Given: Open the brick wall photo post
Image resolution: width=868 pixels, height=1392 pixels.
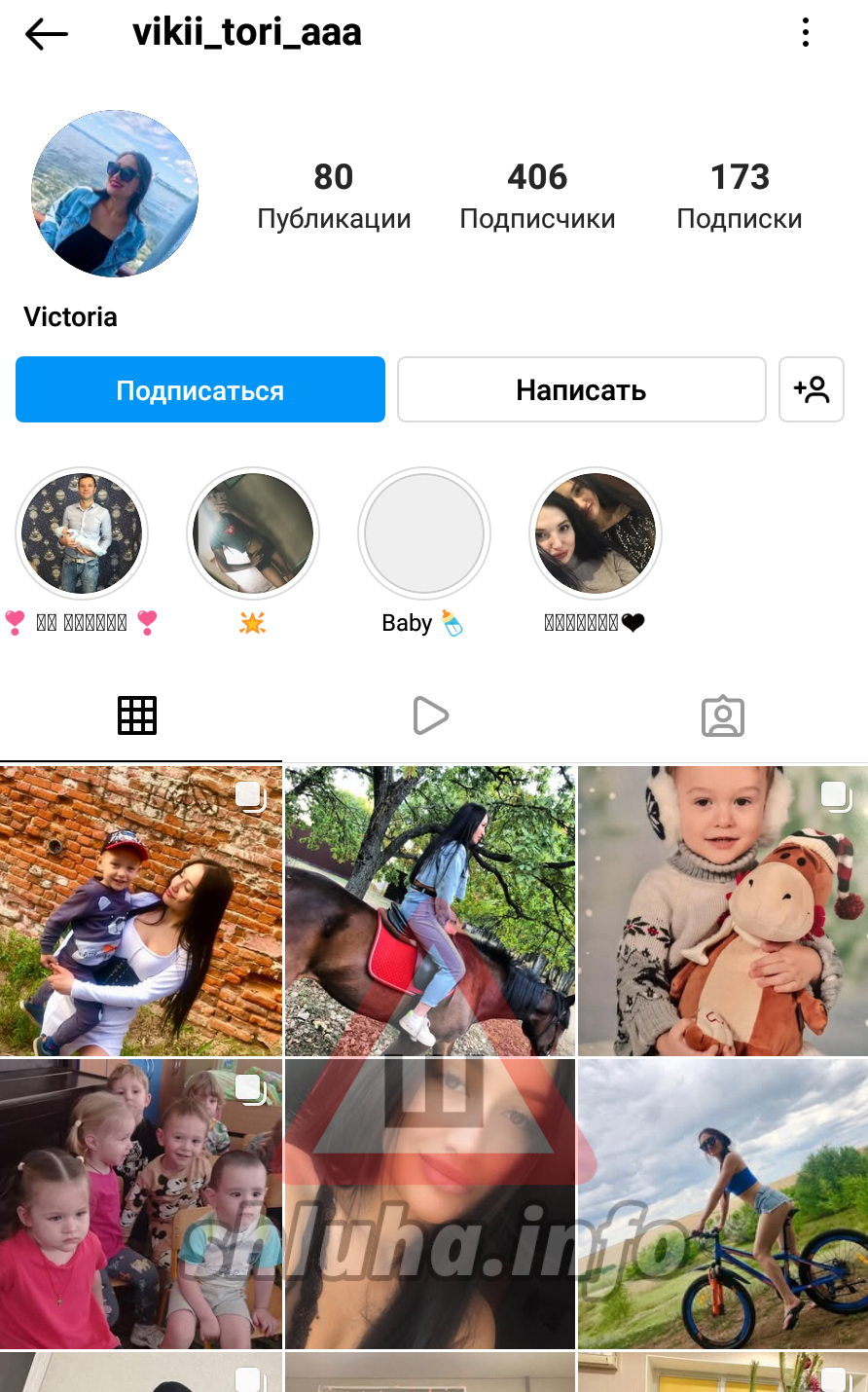Looking at the screenshot, I should click(x=141, y=910).
